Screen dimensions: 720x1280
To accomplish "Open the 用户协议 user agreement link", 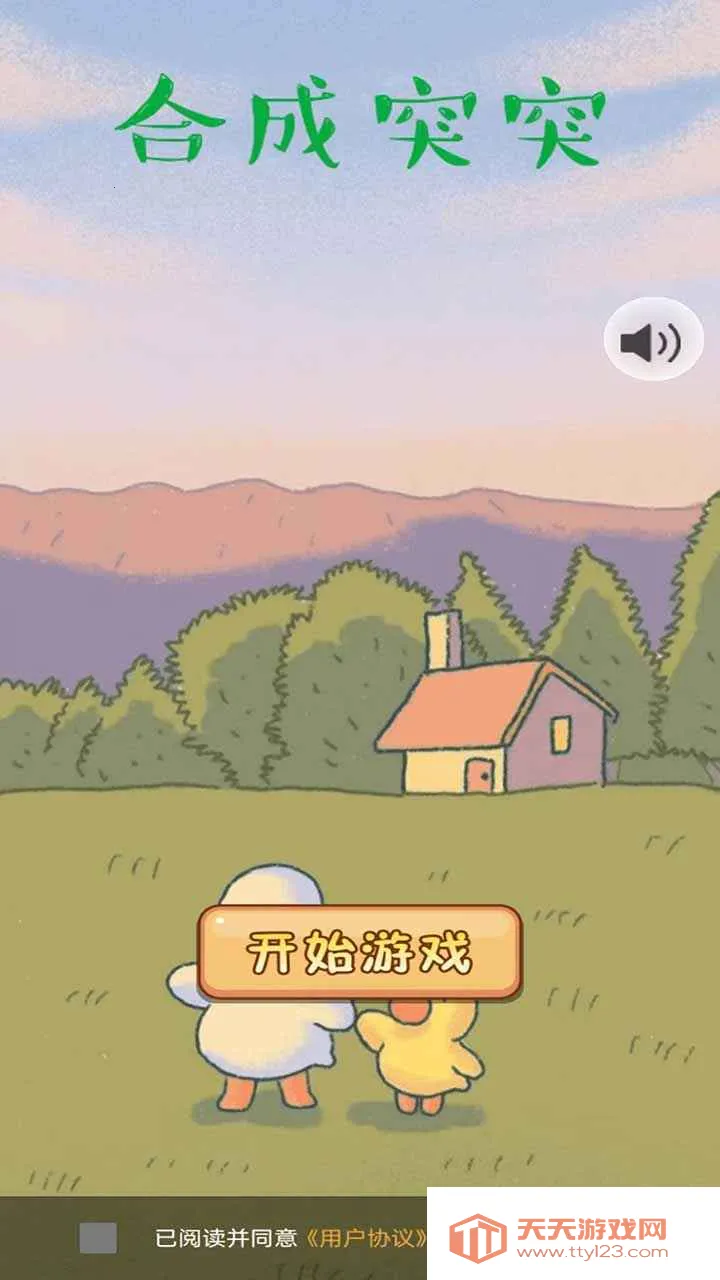I will (365, 1238).
